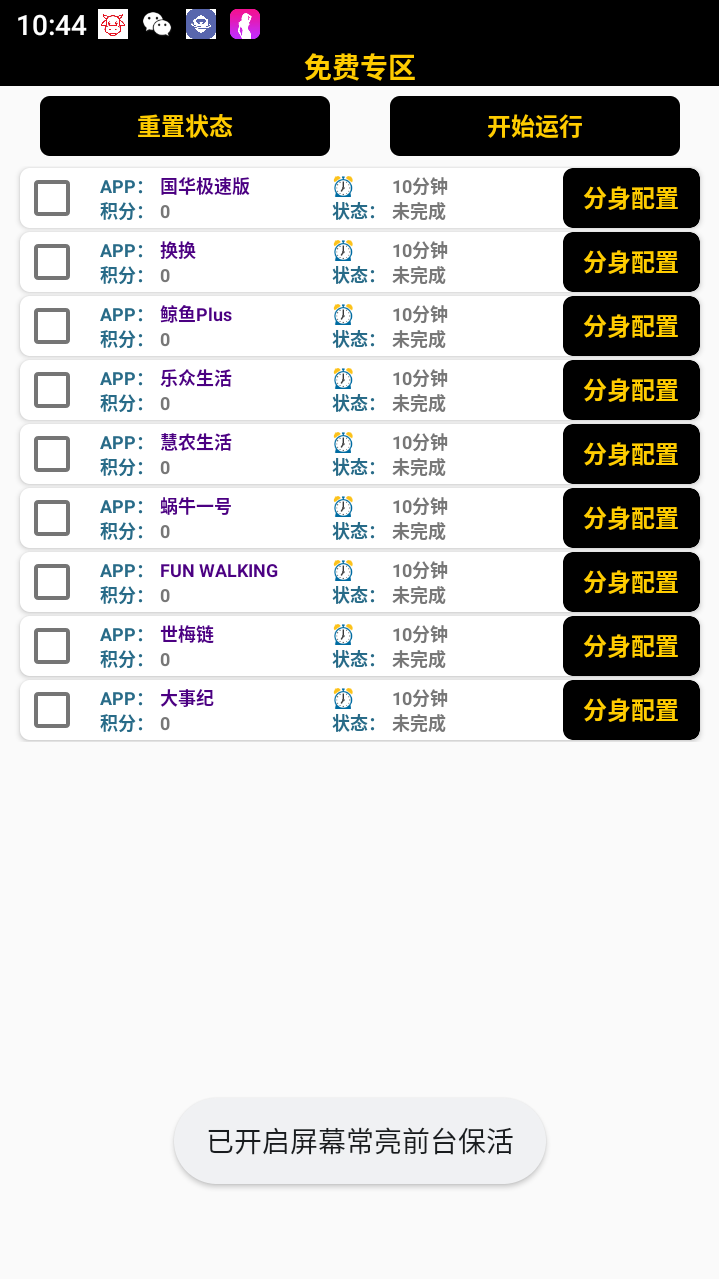Viewport: 719px width, 1279px height.
Task: Start running with 开始运行
Action: (x=535, y=126)
